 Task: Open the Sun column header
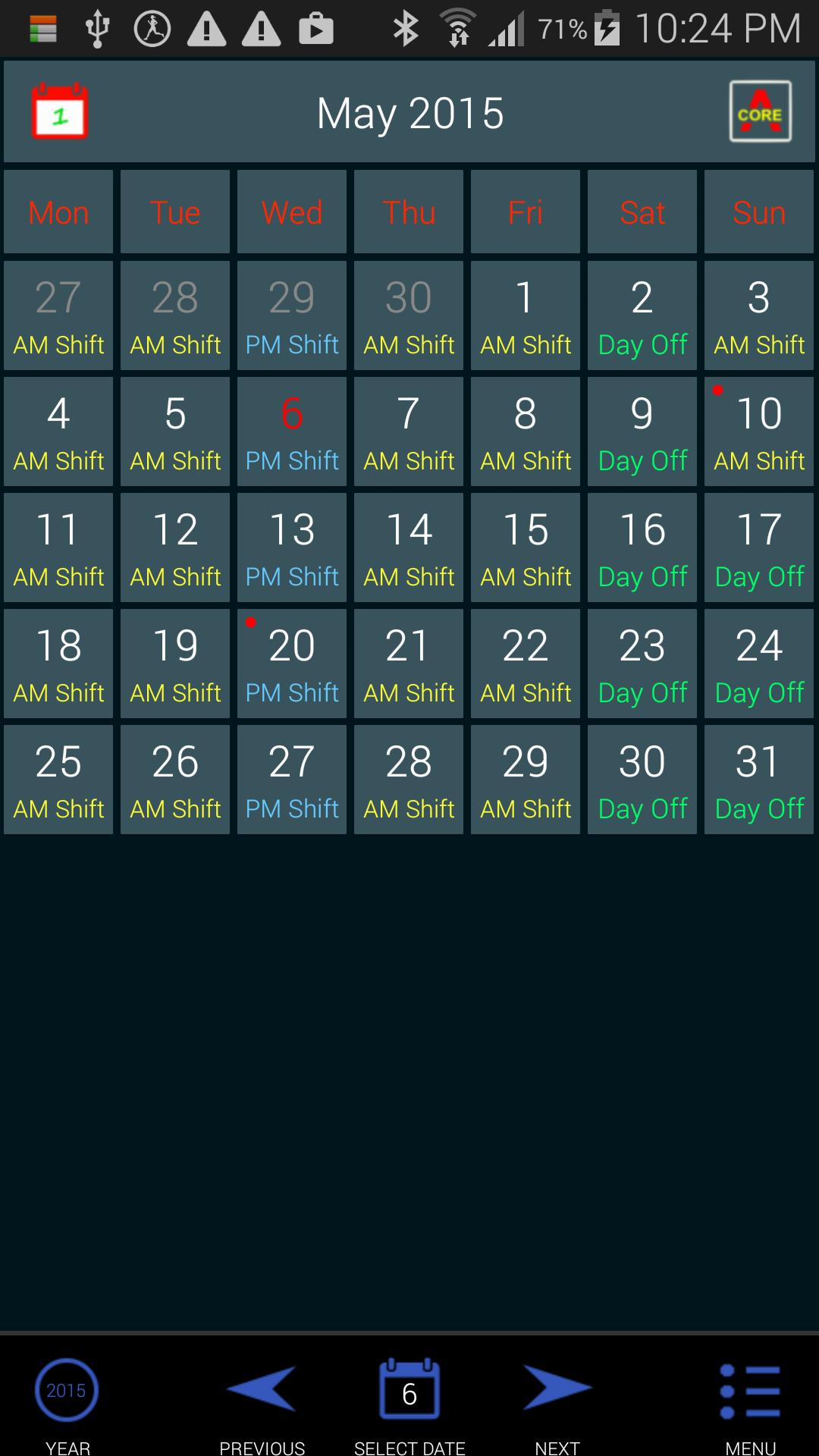coord(758,212)
